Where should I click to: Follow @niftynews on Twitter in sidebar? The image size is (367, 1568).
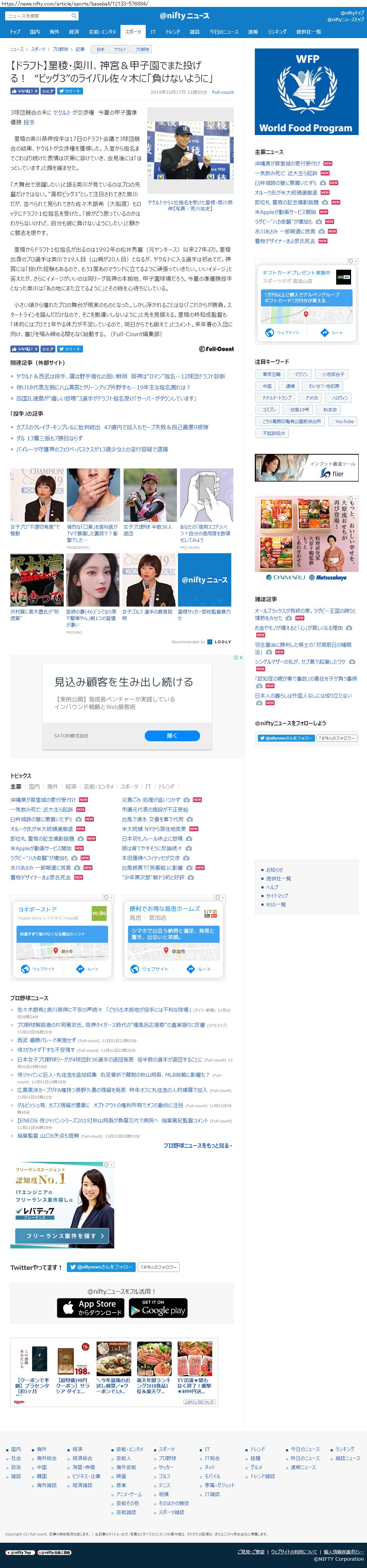click(x=285, y=738)
